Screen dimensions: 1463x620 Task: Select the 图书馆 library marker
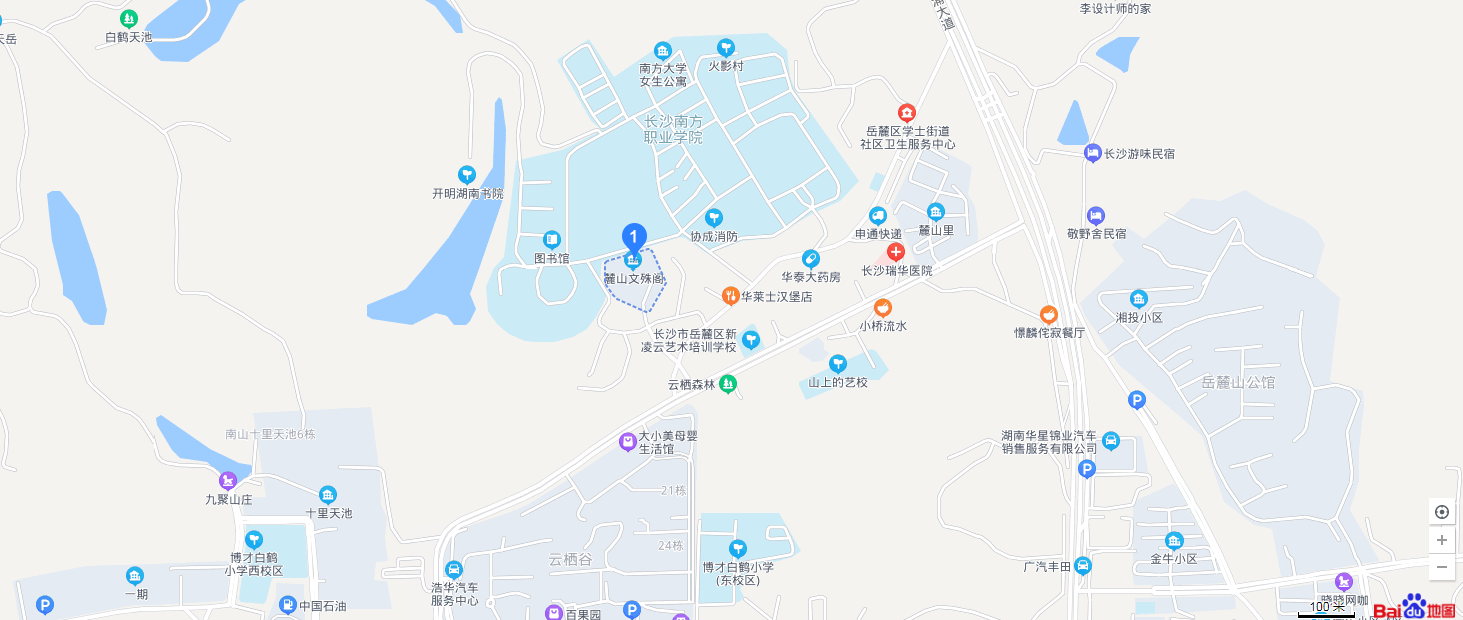click(x=552, y=240)
